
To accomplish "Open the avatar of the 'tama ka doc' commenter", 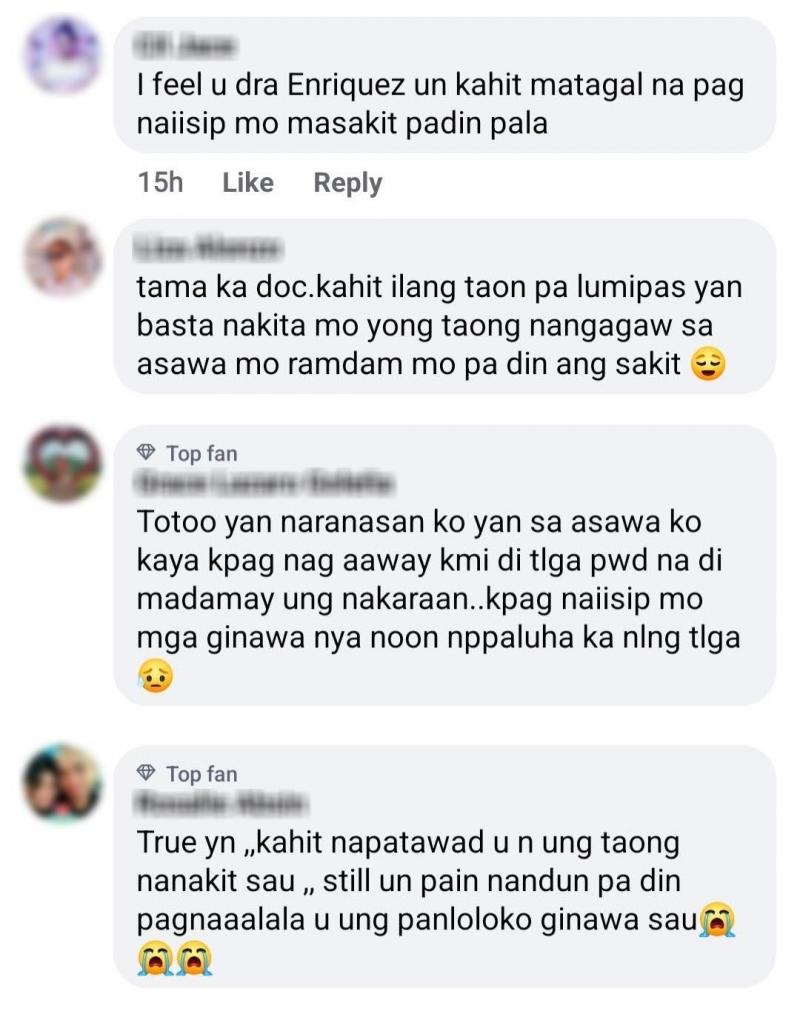I will point(63,258).
